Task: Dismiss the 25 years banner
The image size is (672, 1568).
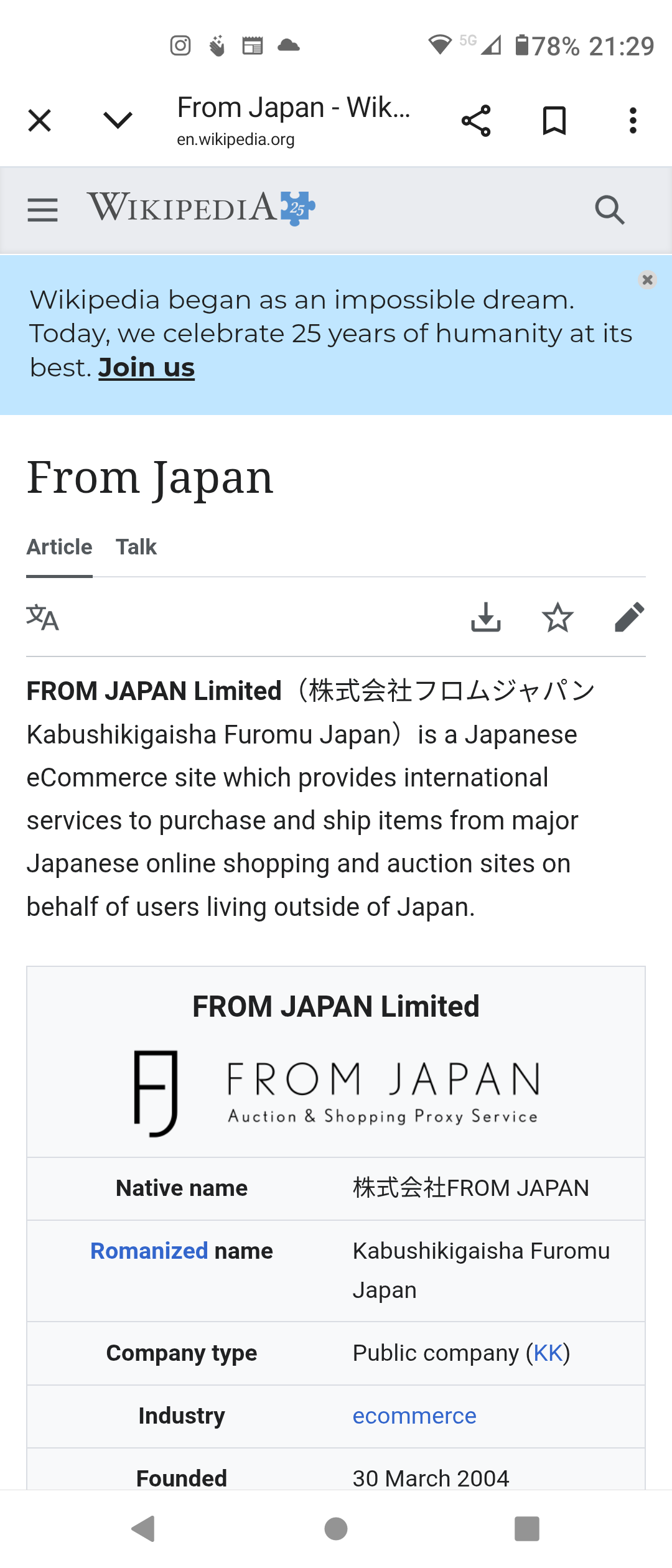Action: pos(647,280)
